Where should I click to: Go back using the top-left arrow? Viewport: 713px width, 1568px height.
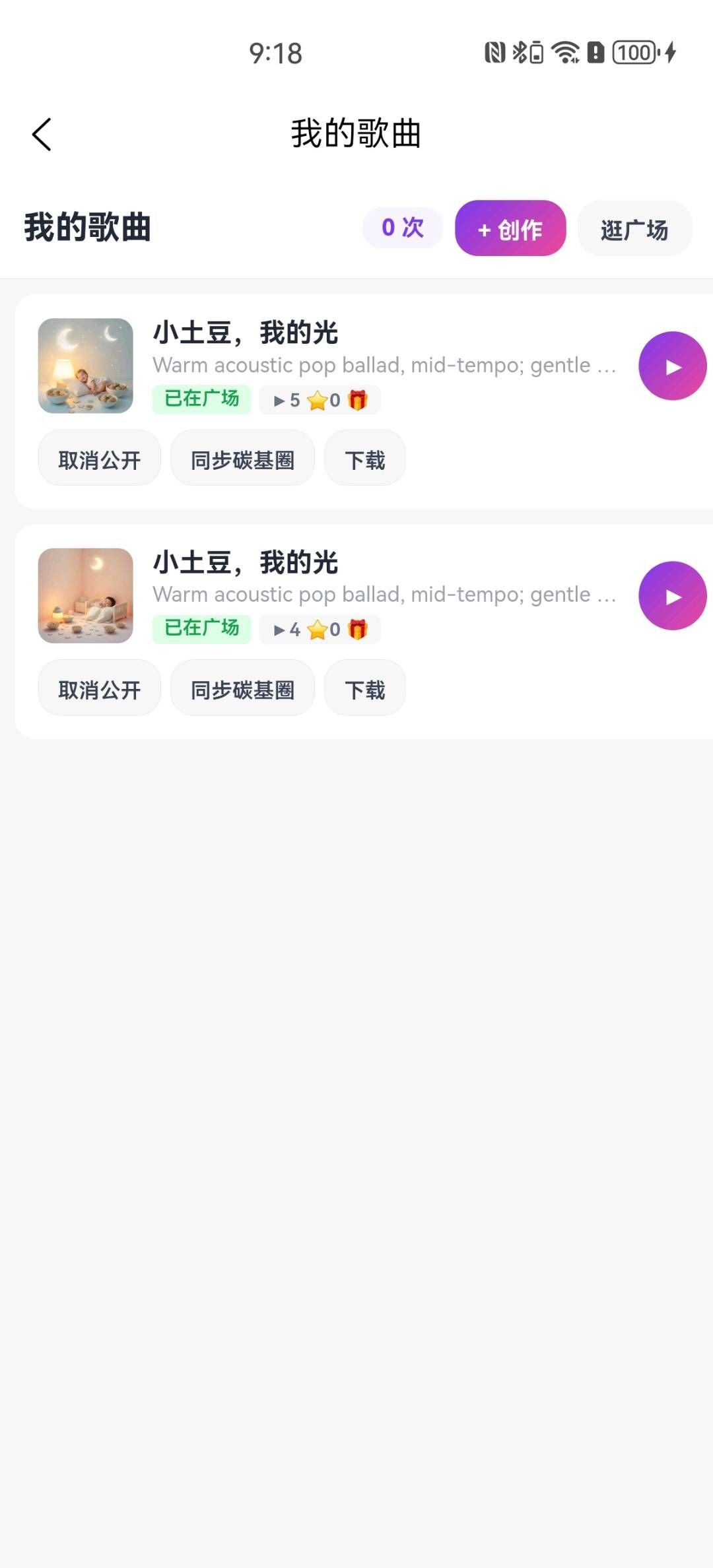click(x=42, y=135)
